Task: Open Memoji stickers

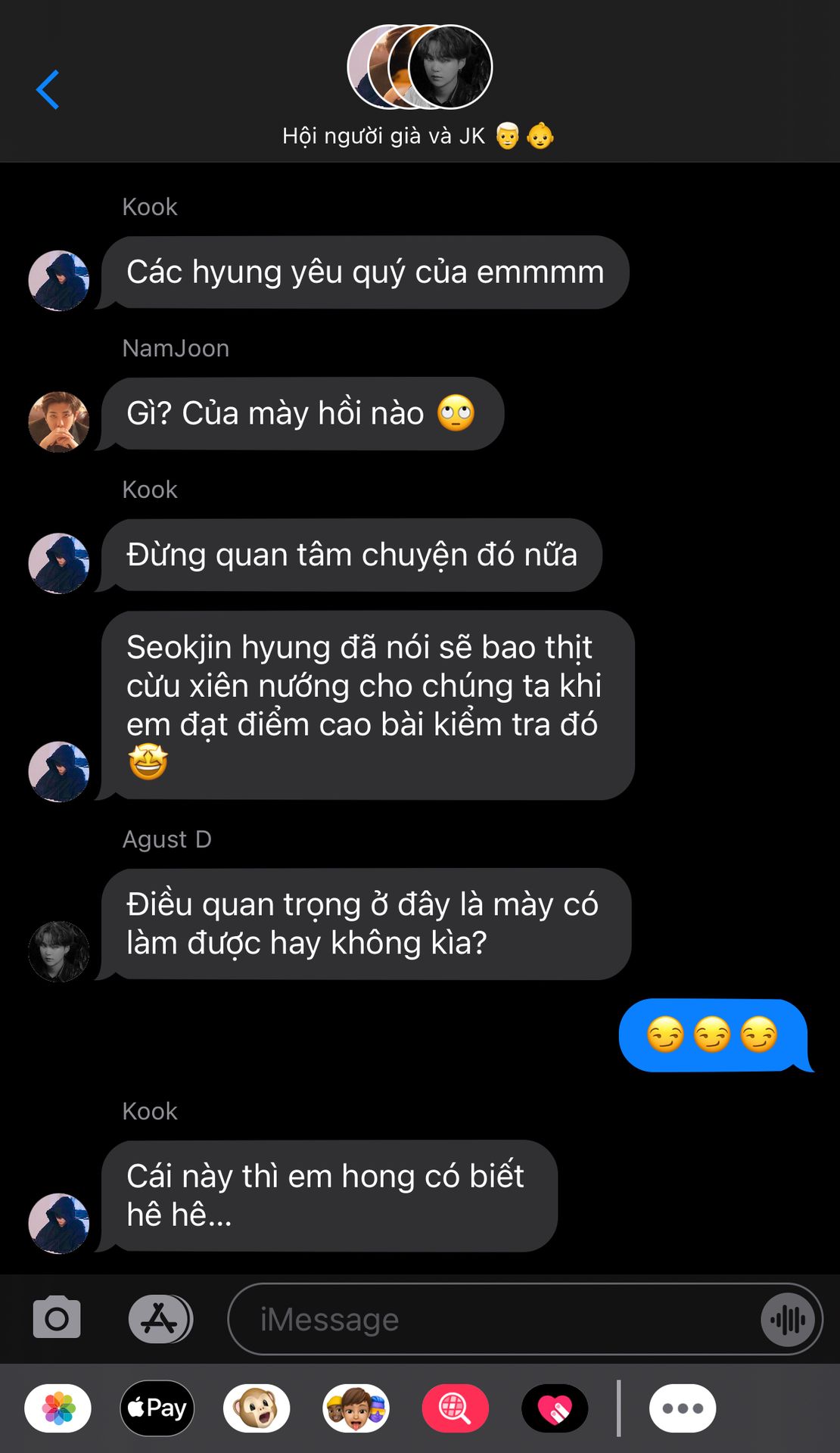Action: tap(356, 1408)
